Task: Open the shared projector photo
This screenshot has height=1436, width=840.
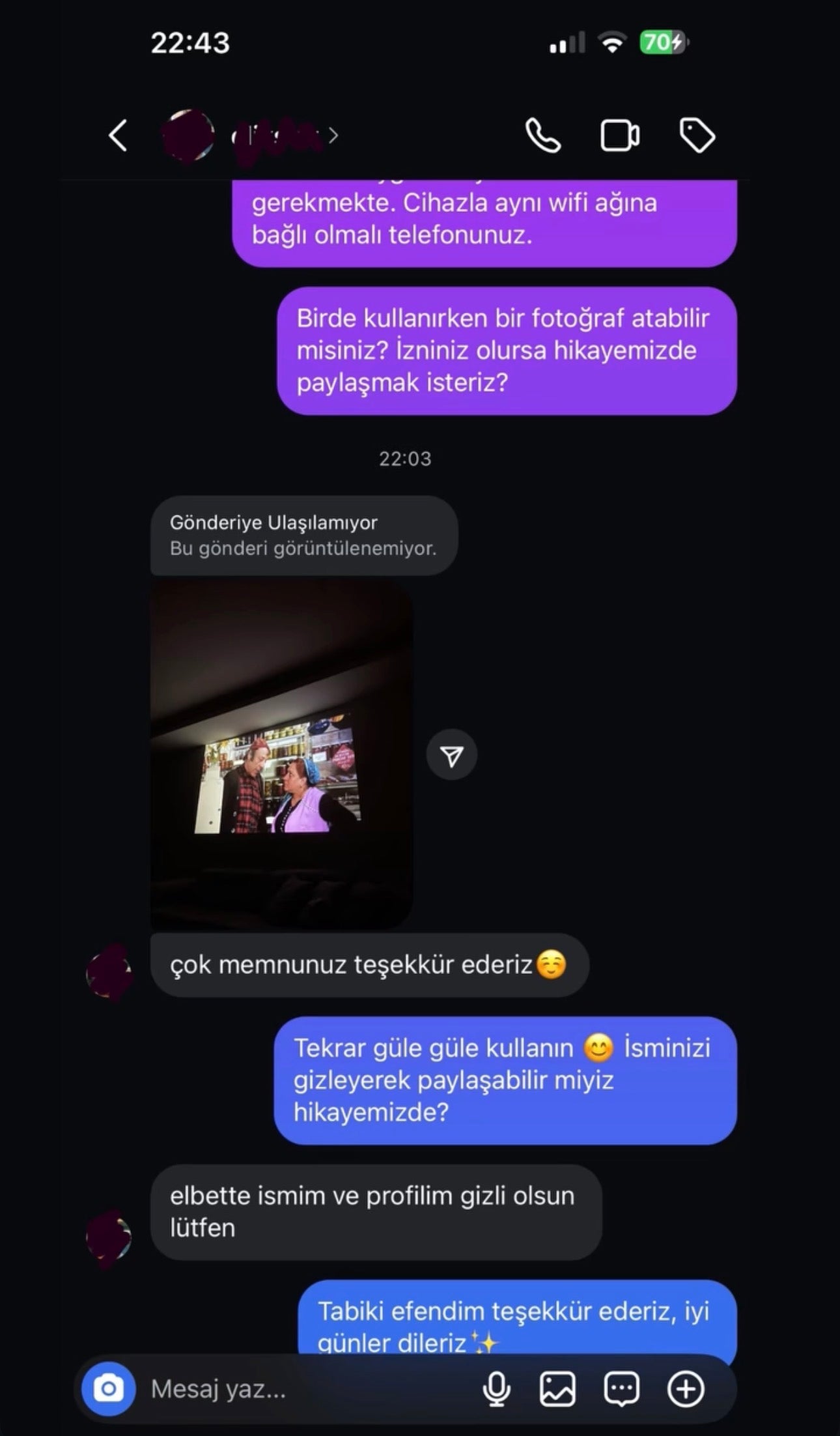Action: (281, 754)
